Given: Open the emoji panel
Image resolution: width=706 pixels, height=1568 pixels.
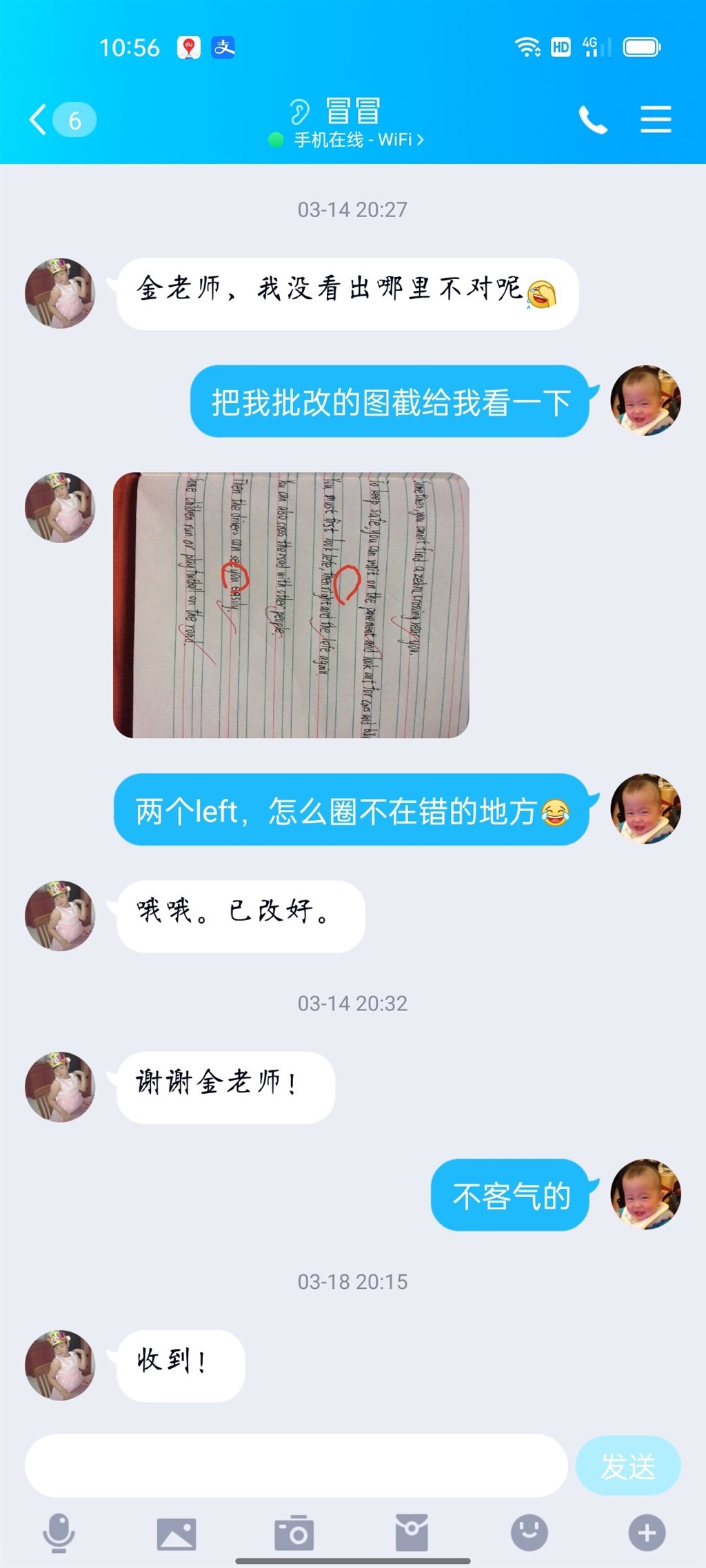Looking at the screenshot, I should pos(529,1533).
